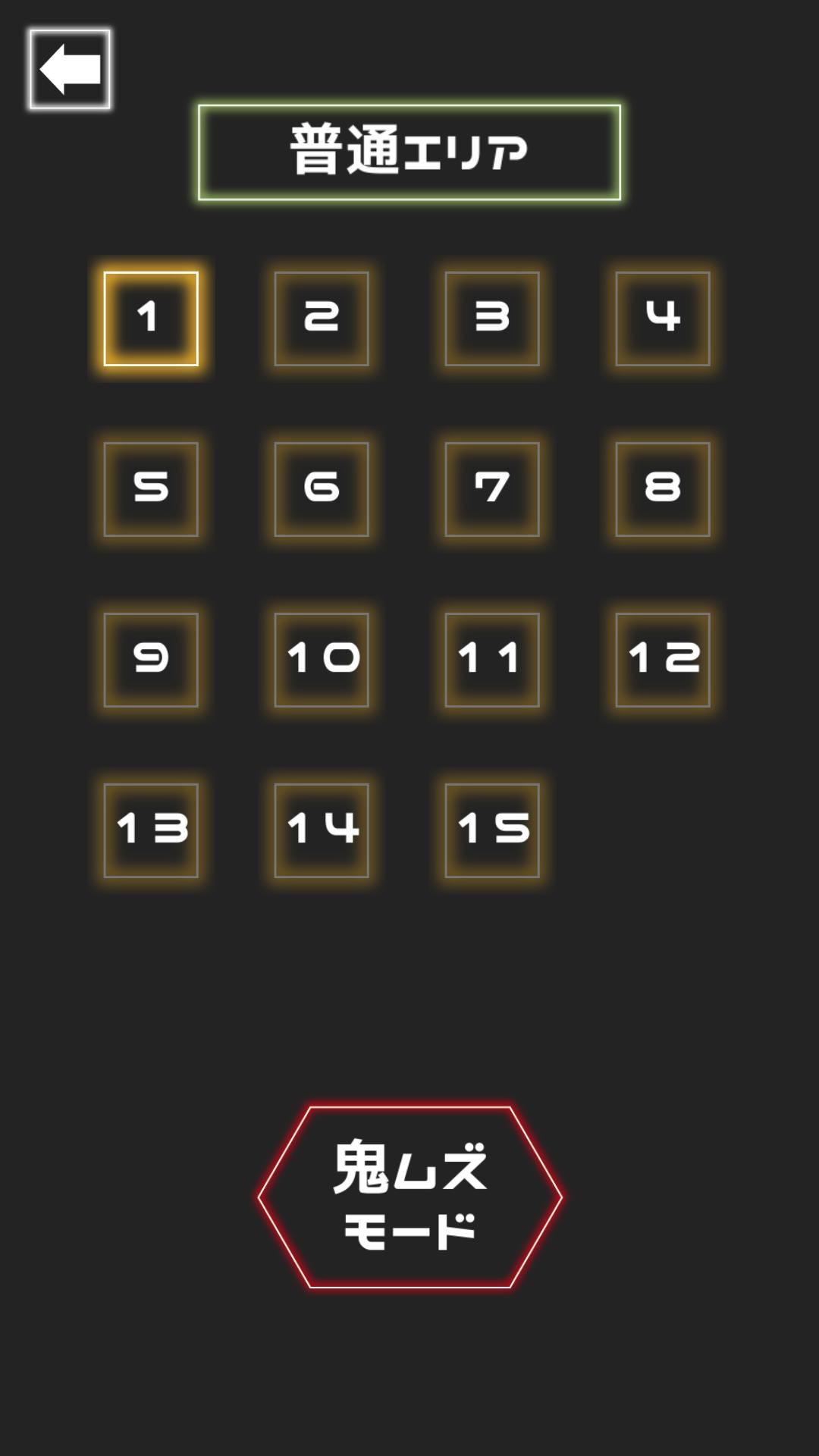Open level 7

click(492, 489)
